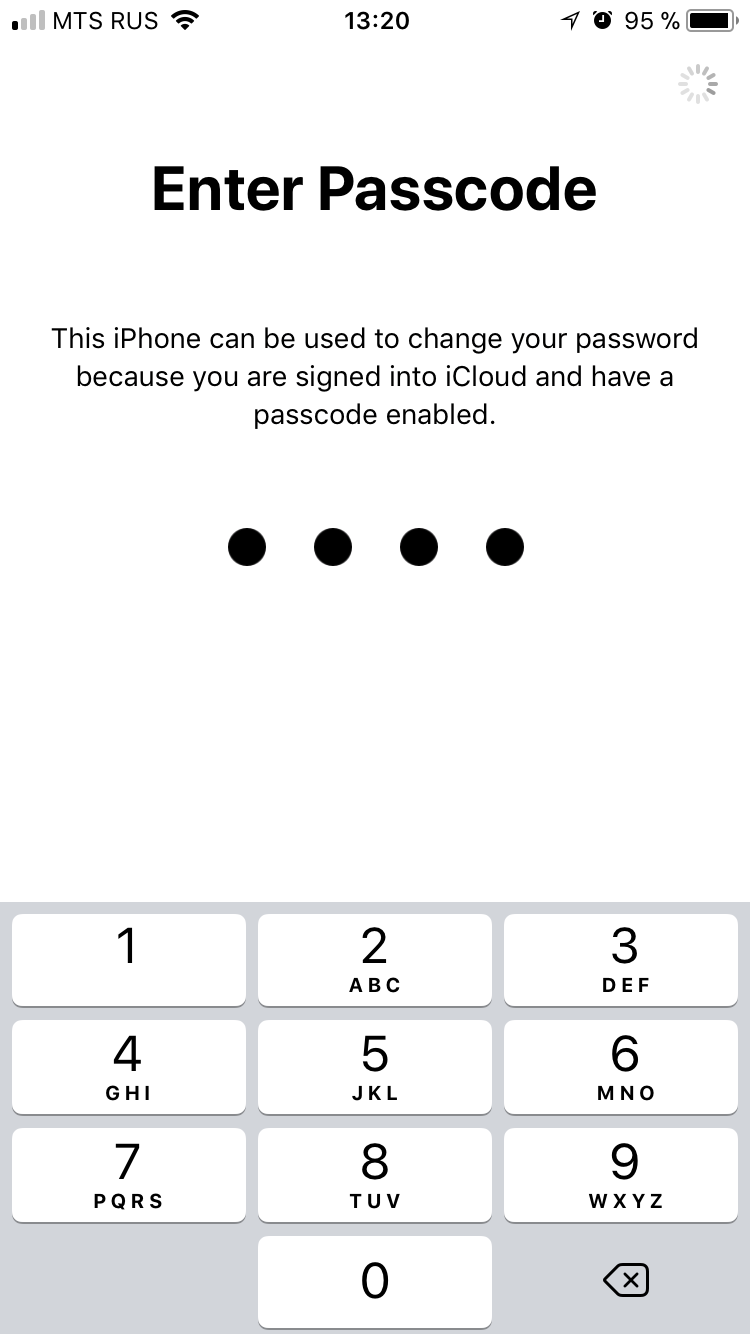Enter digit 6 on the keypad
This screenshot has width=750, height=1334.
click(x=621, y=1066)
